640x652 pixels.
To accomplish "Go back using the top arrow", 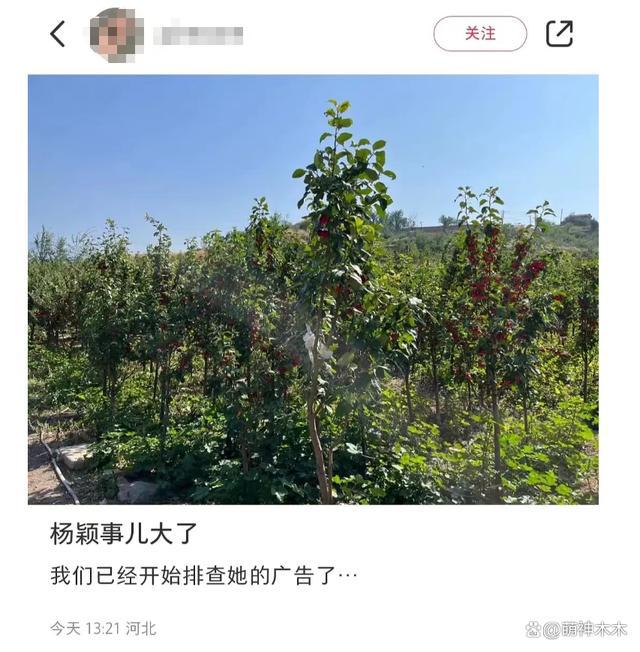I will 58,34.
